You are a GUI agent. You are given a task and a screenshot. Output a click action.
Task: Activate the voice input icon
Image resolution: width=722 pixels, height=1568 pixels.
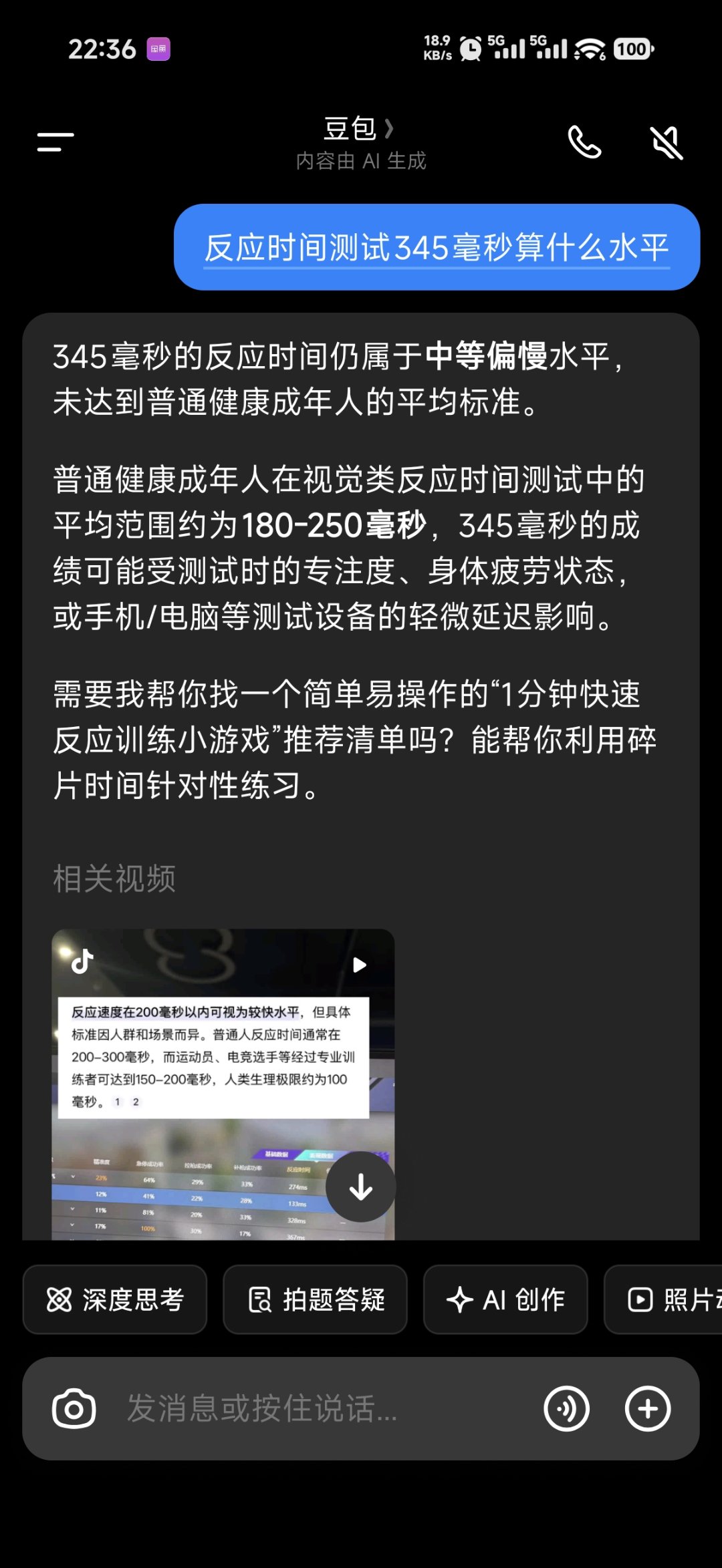[x=566, y=1408]
